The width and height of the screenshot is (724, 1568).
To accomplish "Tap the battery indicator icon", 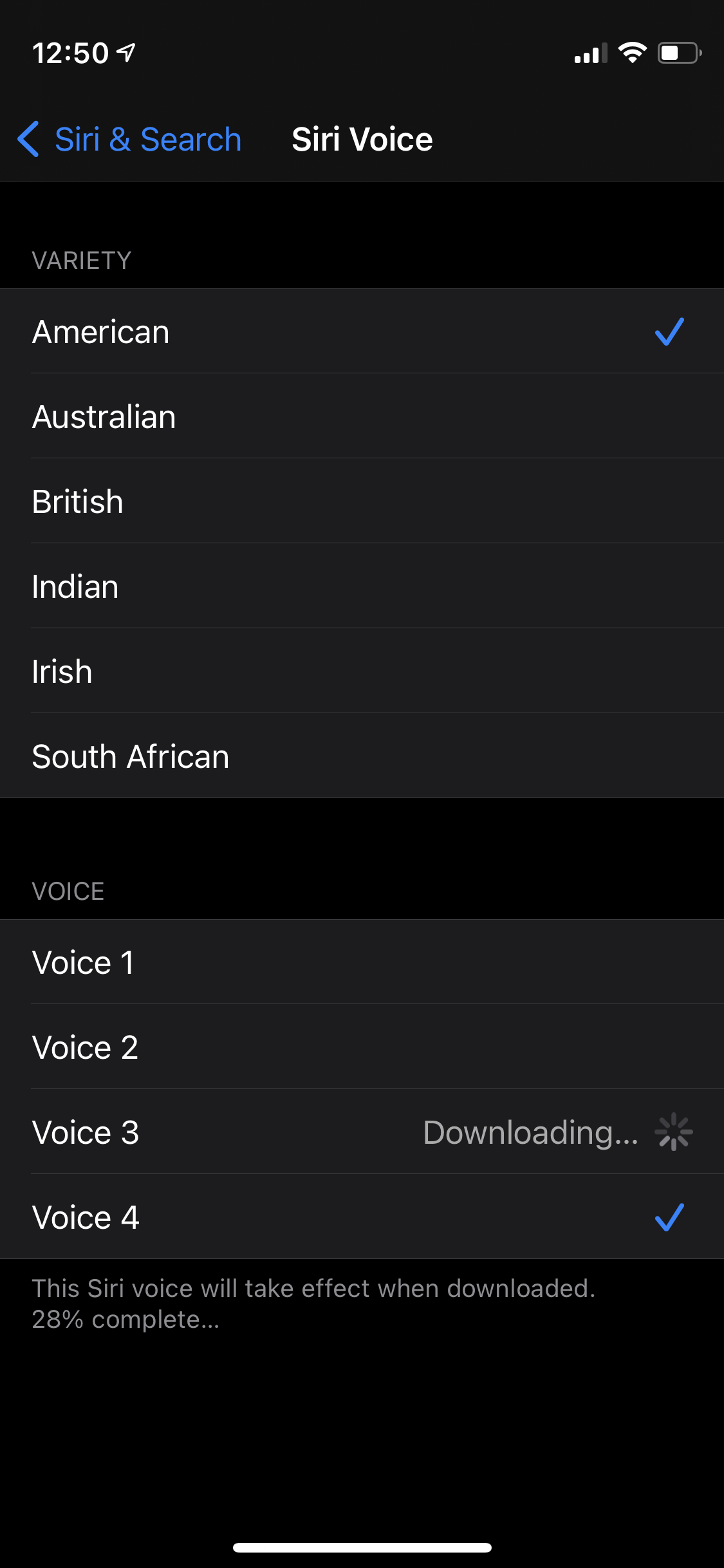I will coord(678,54).
